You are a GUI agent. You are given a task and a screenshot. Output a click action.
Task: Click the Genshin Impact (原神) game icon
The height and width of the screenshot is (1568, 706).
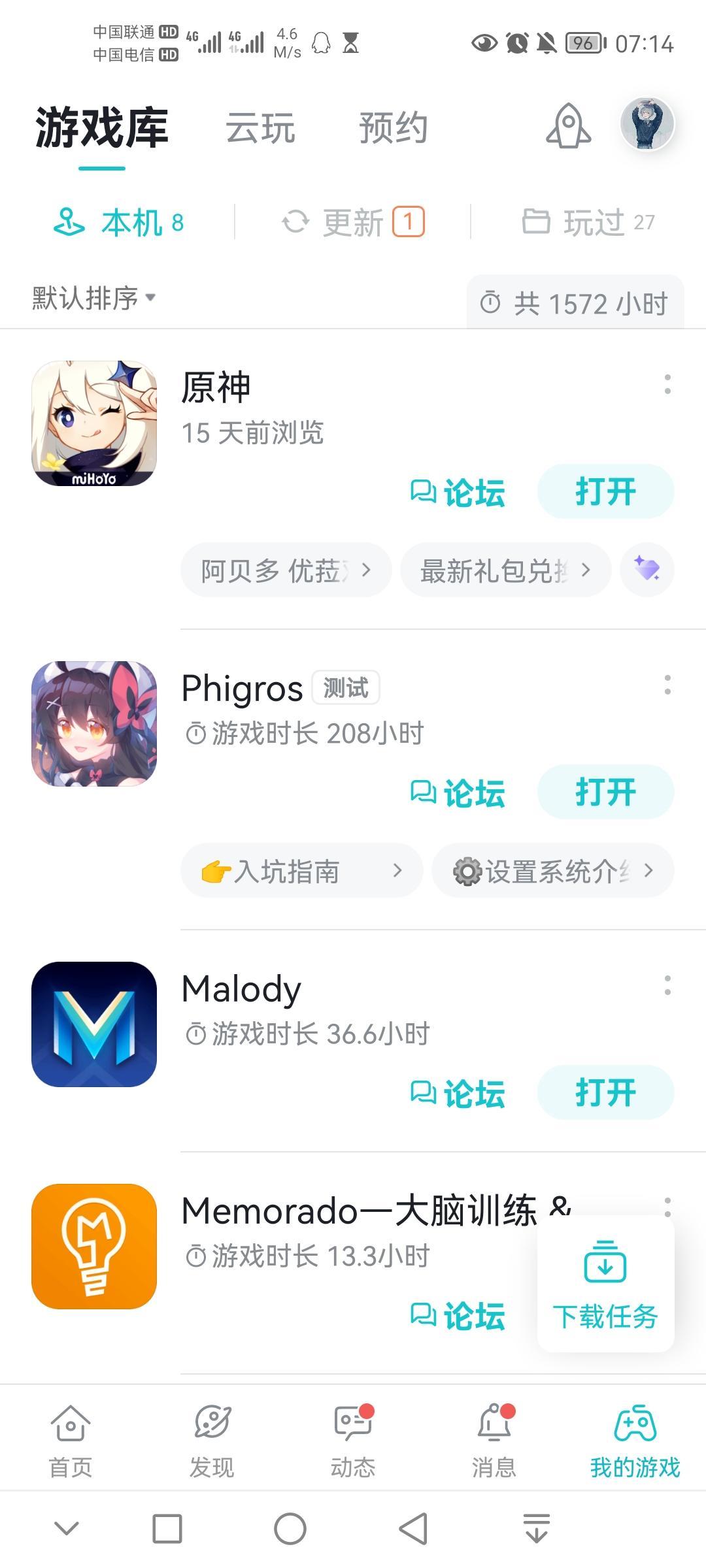[93, 423]
